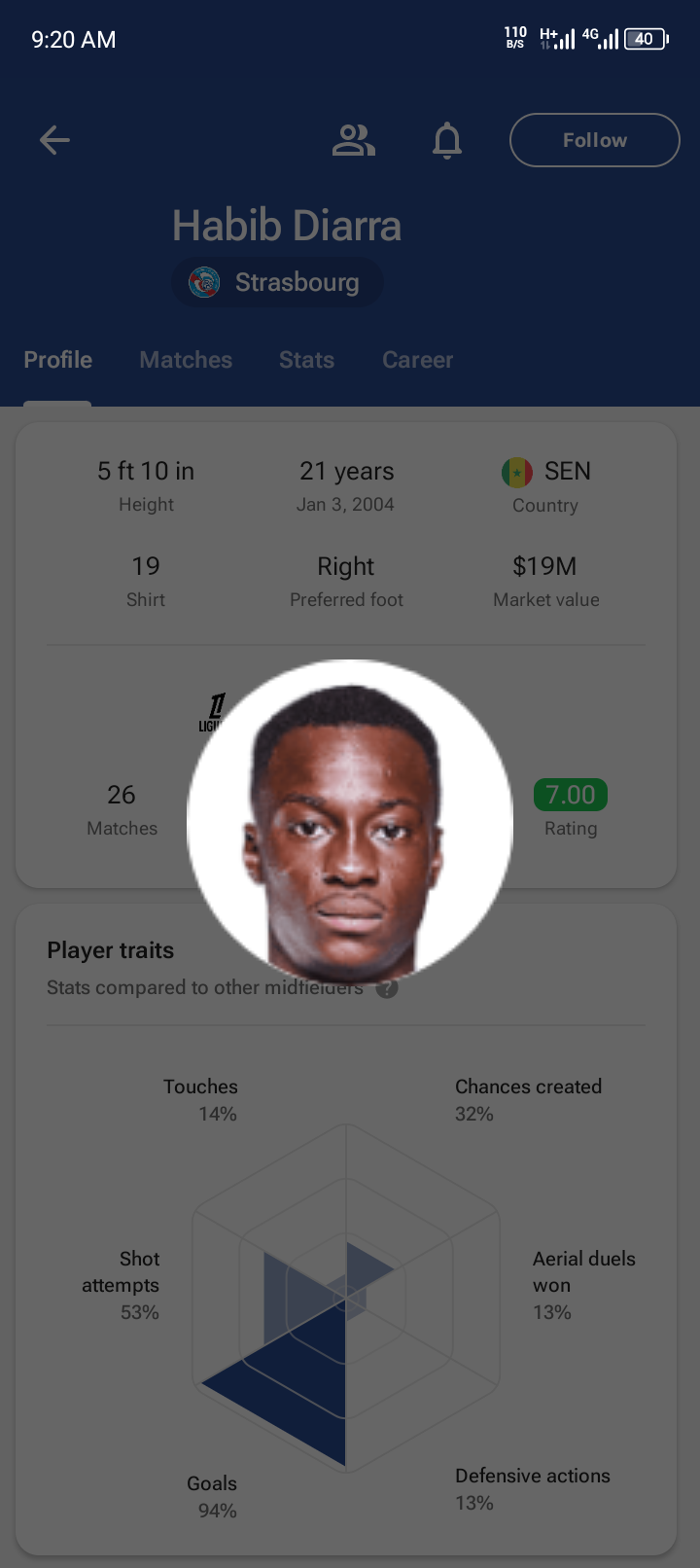Follow Habib Diarra
The width and height of the screenshot is (700, 1568).
[594, 140]
